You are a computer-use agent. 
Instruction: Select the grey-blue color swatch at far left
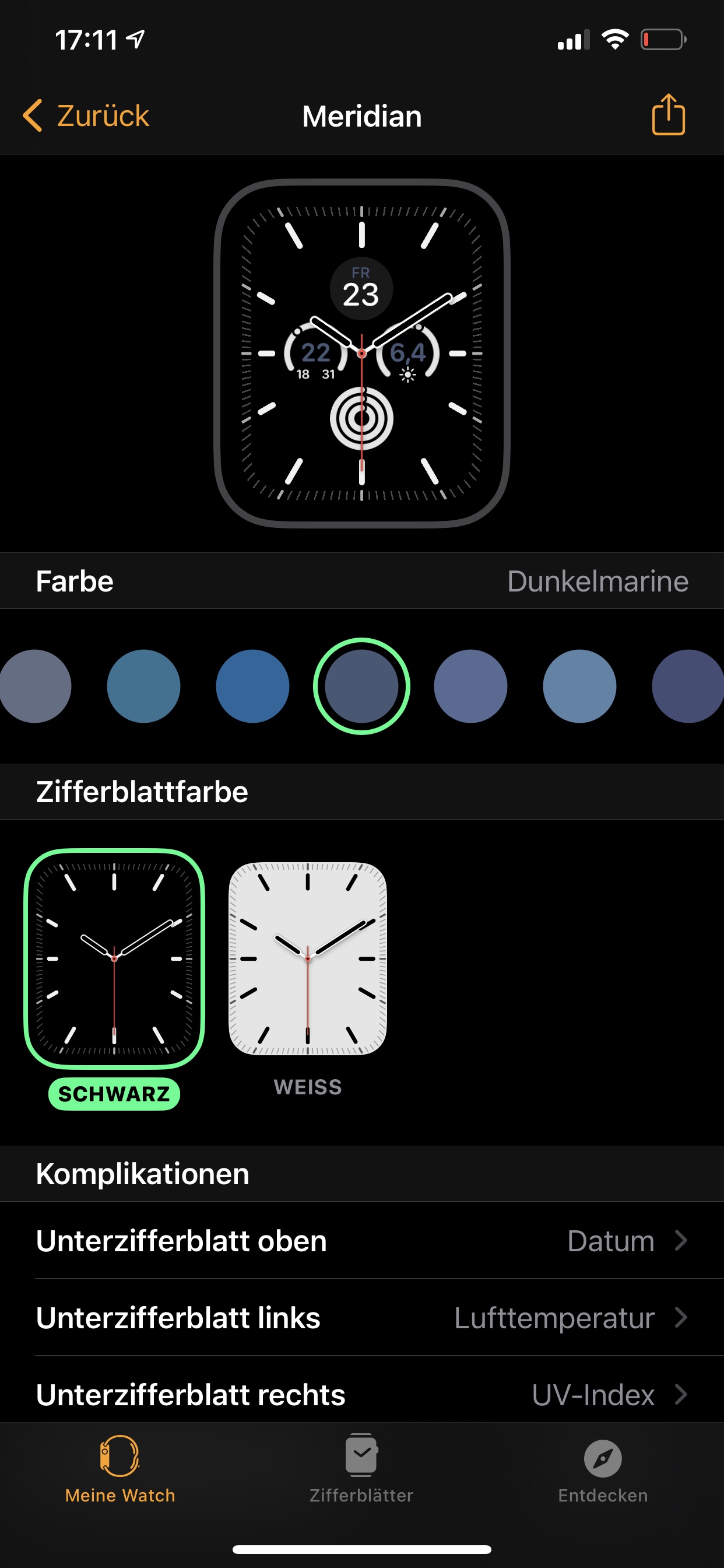tap(34, 686)
